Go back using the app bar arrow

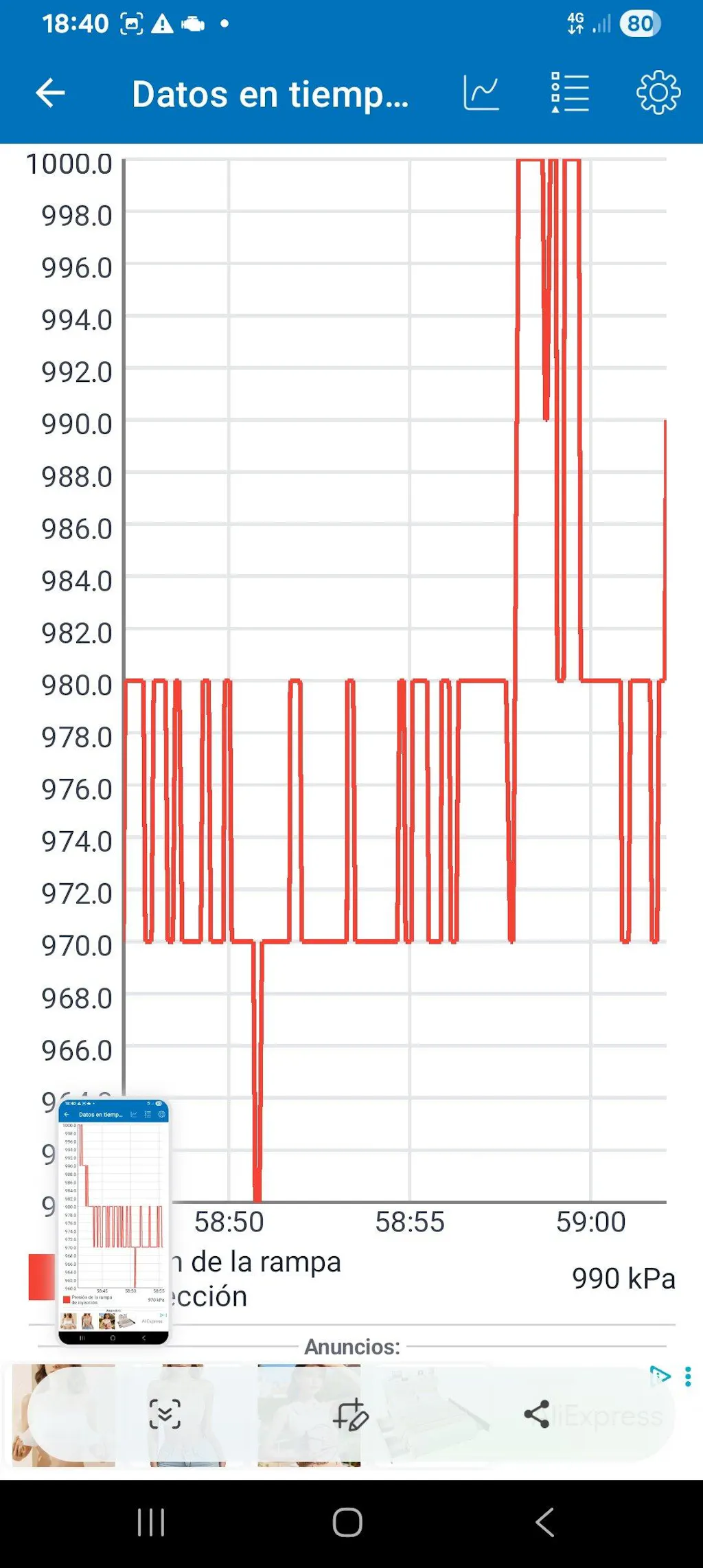click(x=50, y=93)
